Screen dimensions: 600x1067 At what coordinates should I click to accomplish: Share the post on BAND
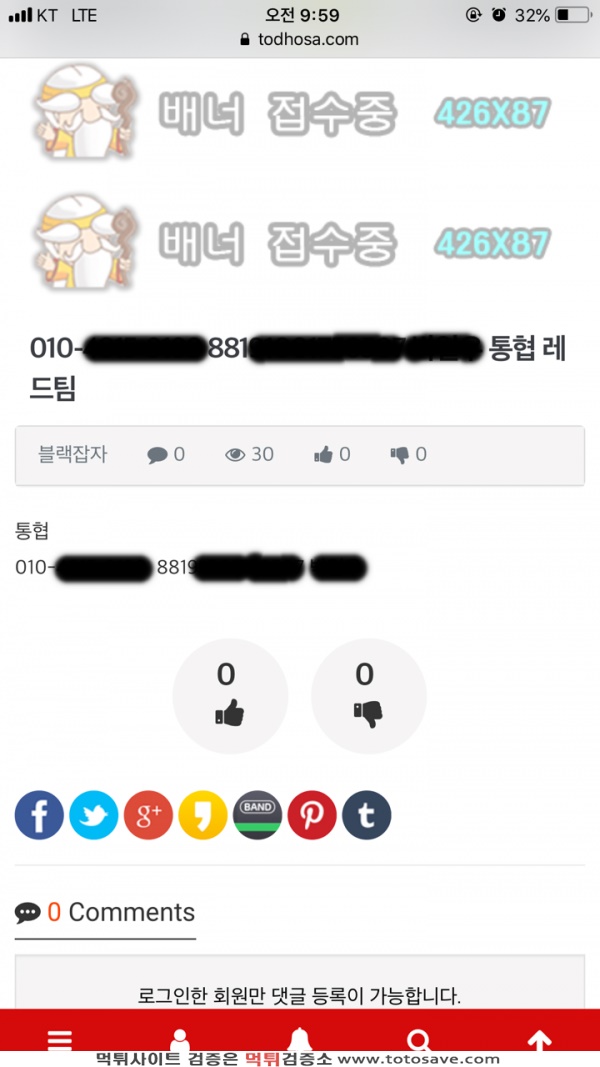pyautogui.click(x=257, y=815)
